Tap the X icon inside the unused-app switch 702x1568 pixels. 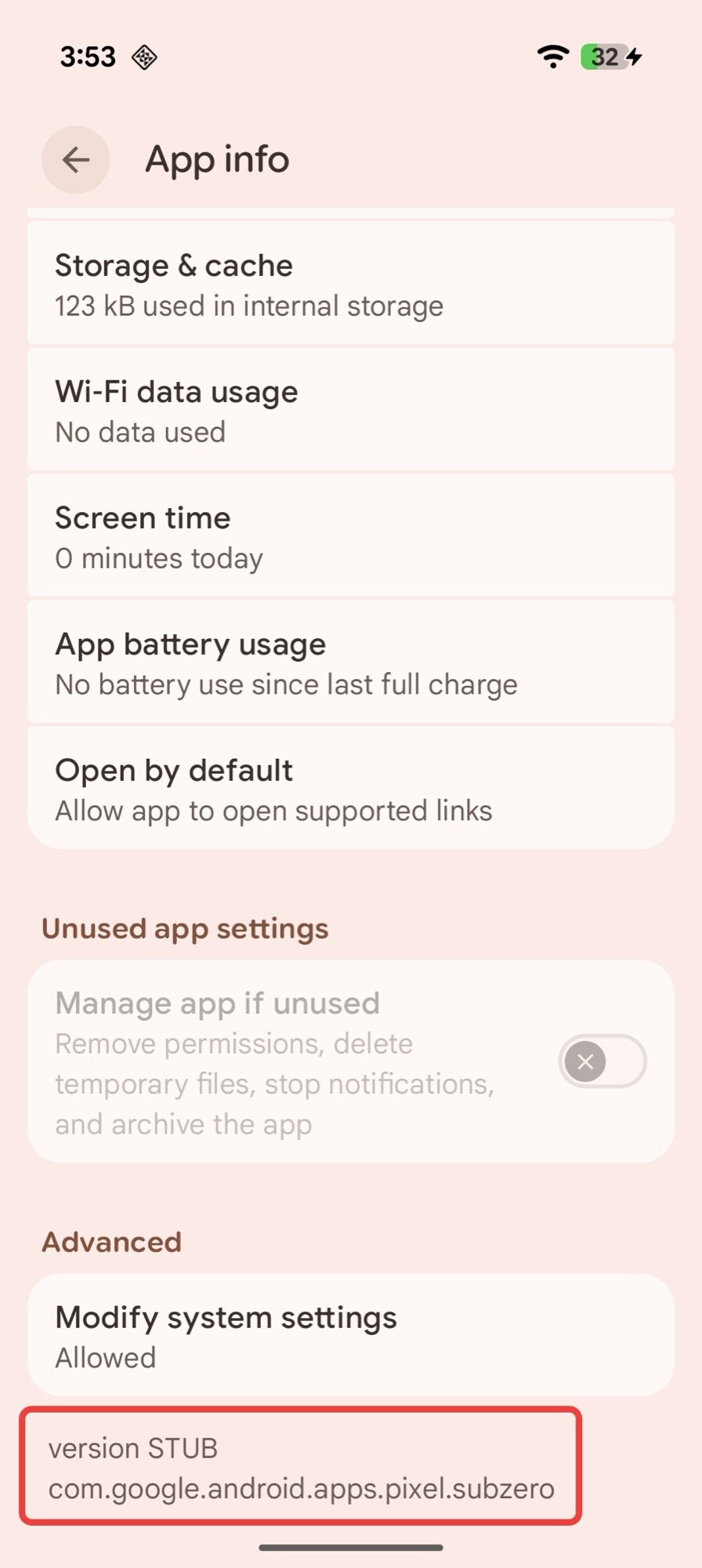pyautogui.click(x=584, y=1062)
